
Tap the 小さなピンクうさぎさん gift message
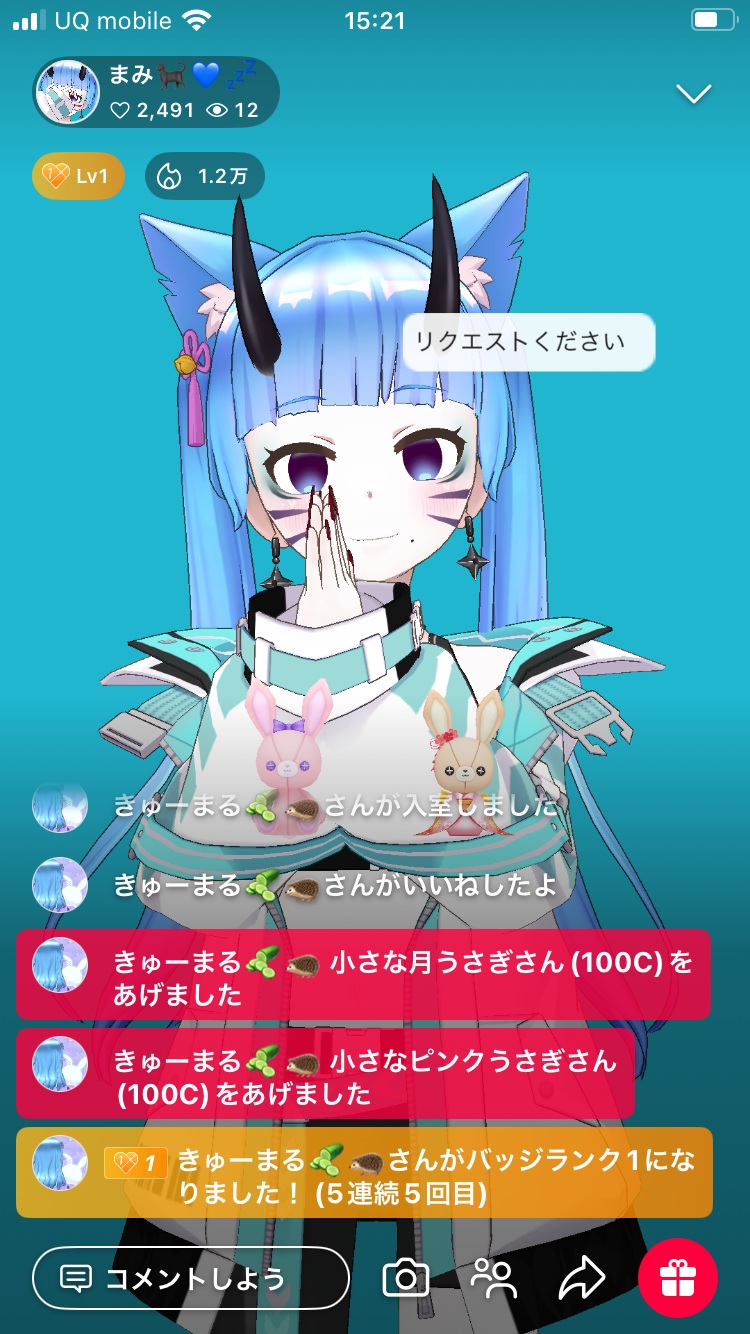(x=326, y=1075)
